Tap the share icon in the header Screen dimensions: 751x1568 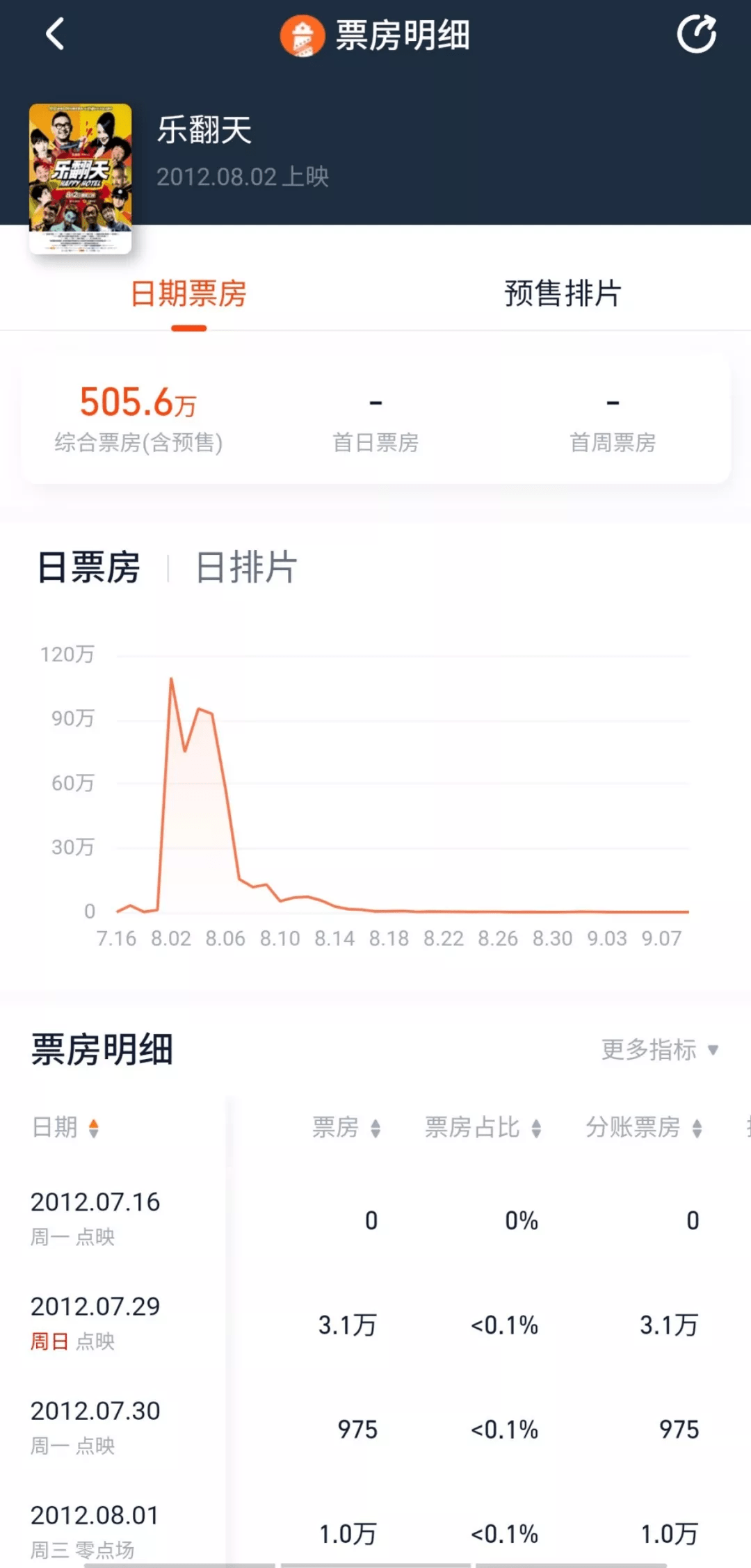click(696, 34)
